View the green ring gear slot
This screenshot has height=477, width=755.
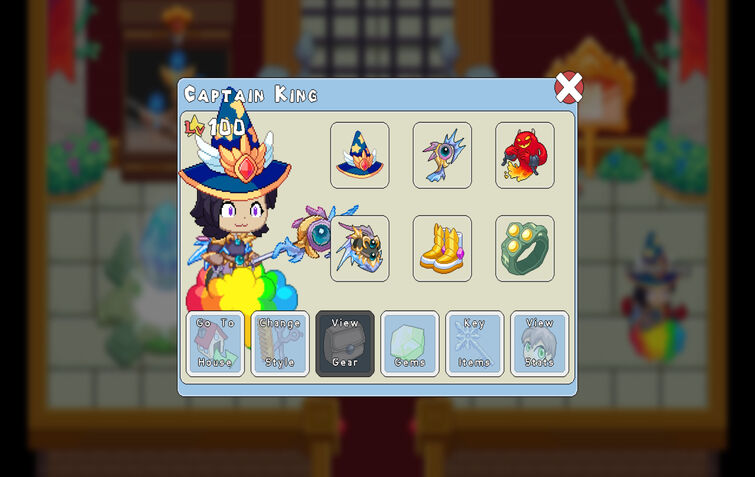point(525,249)
